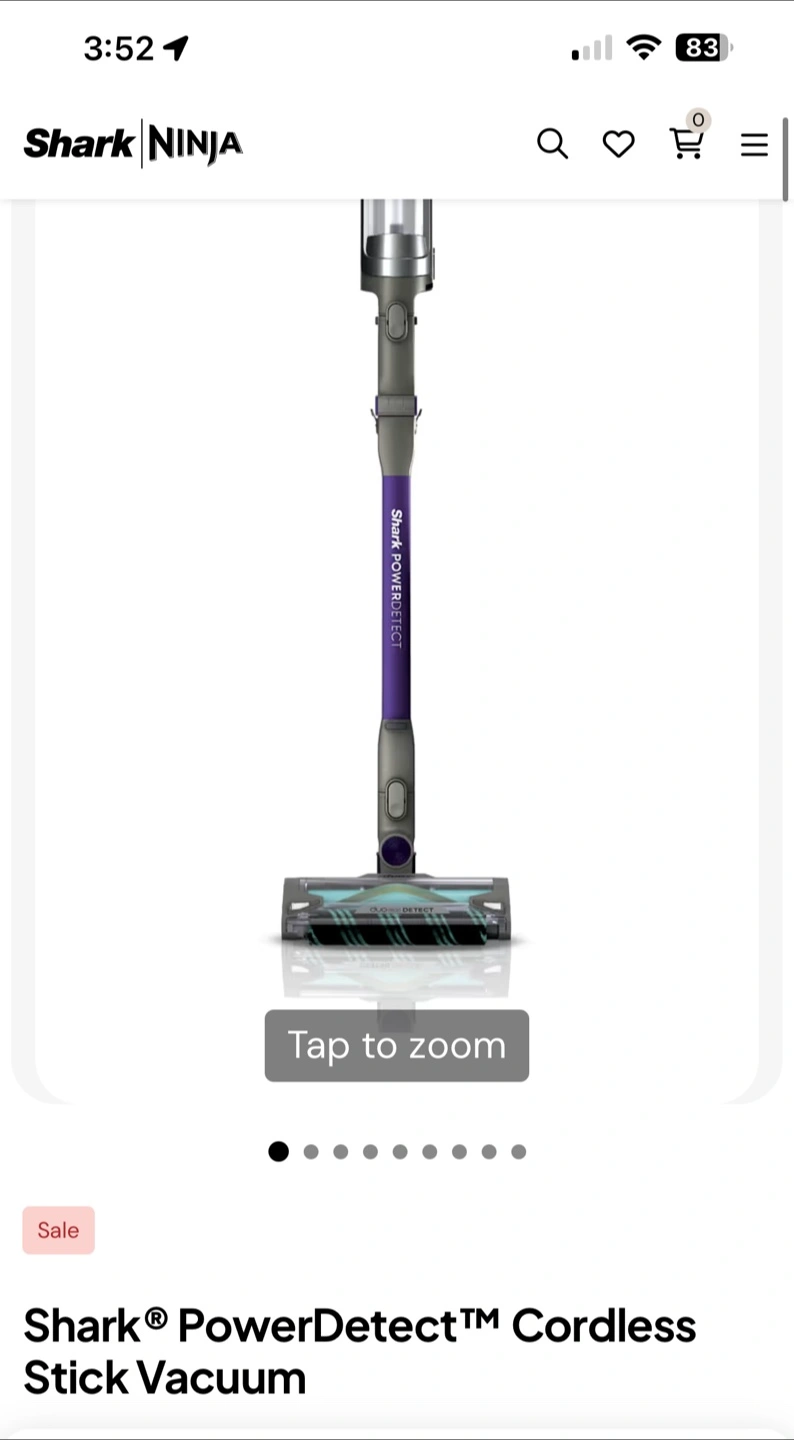This screenshot has height=1440, width=794.
Task: Open the wishlist heart icon
Action: point(618,144)
